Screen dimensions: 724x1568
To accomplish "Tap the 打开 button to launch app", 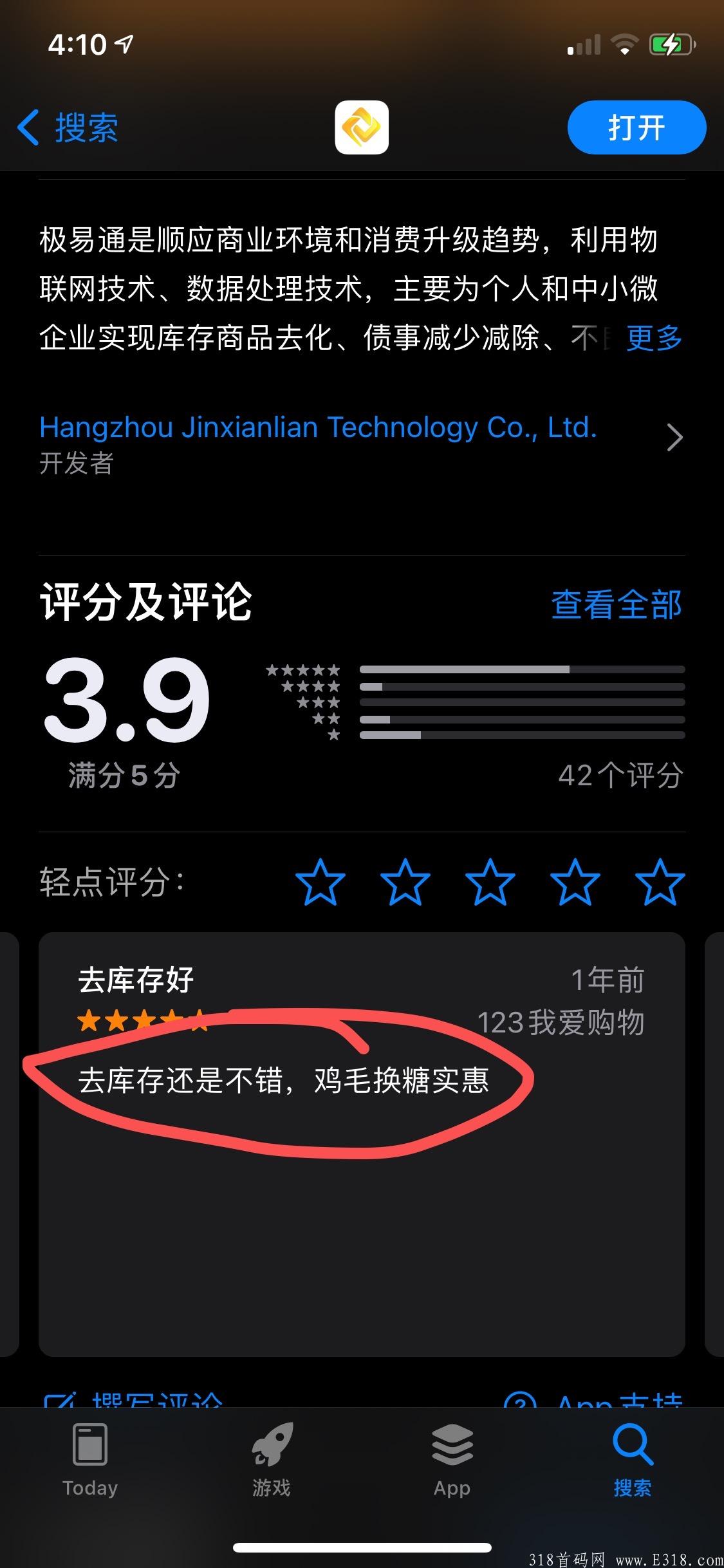I will coord(636,127).
